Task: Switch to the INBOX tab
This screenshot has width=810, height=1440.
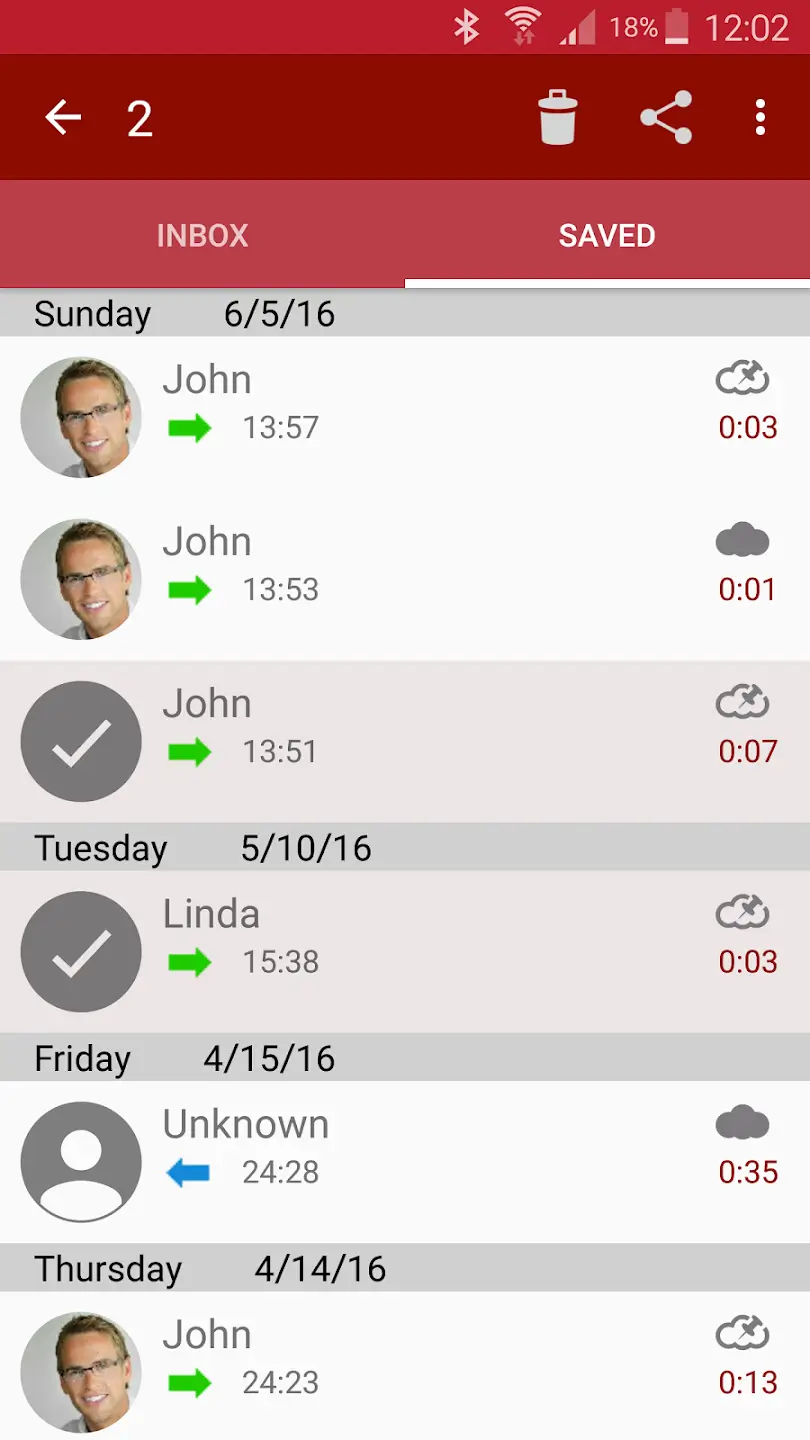Action: (x=202, y=235)
